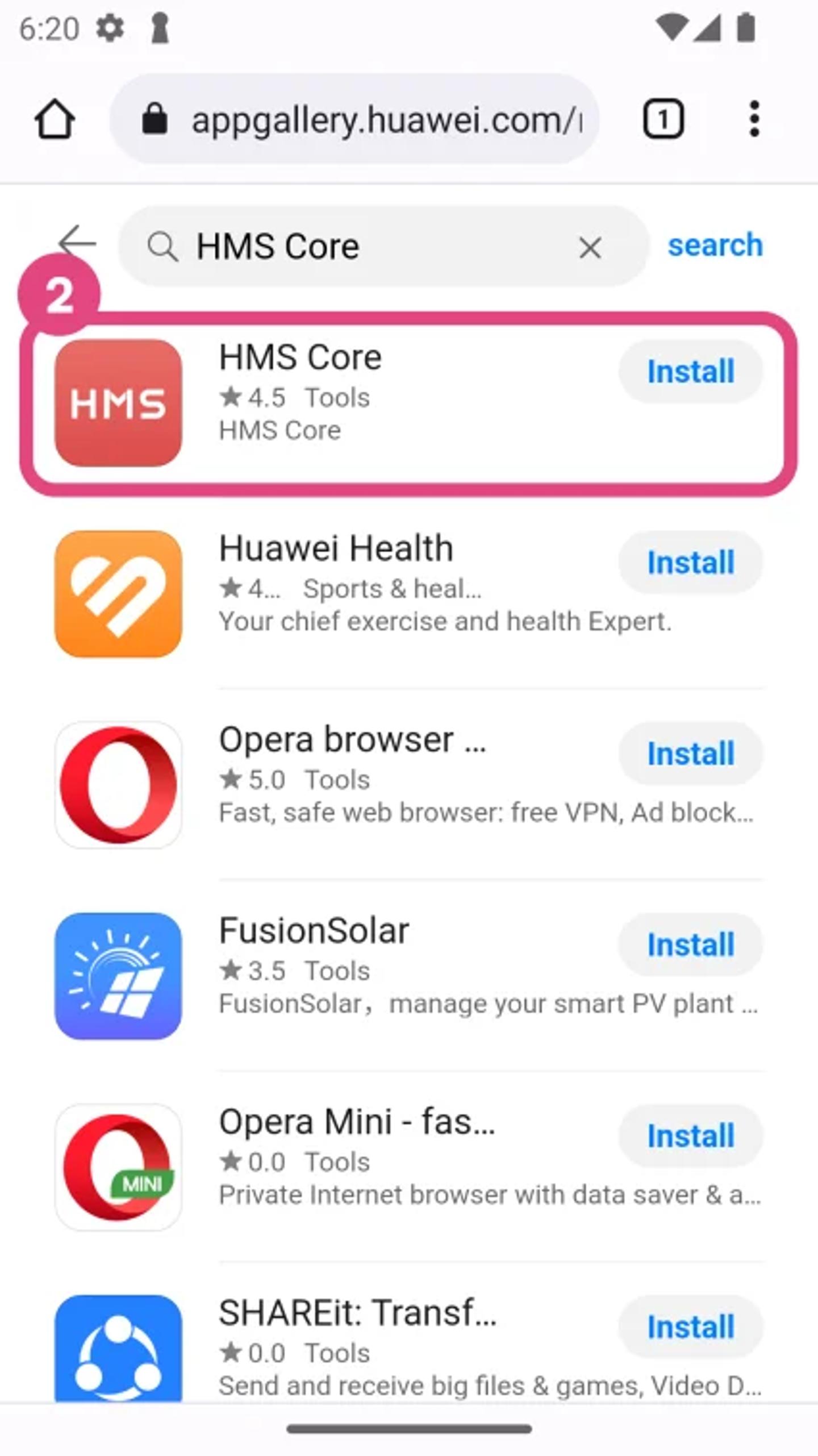The height and width of the screenshot is (1456, 818).
Task: Open the browser overflow menu
Action: [754, 119]
